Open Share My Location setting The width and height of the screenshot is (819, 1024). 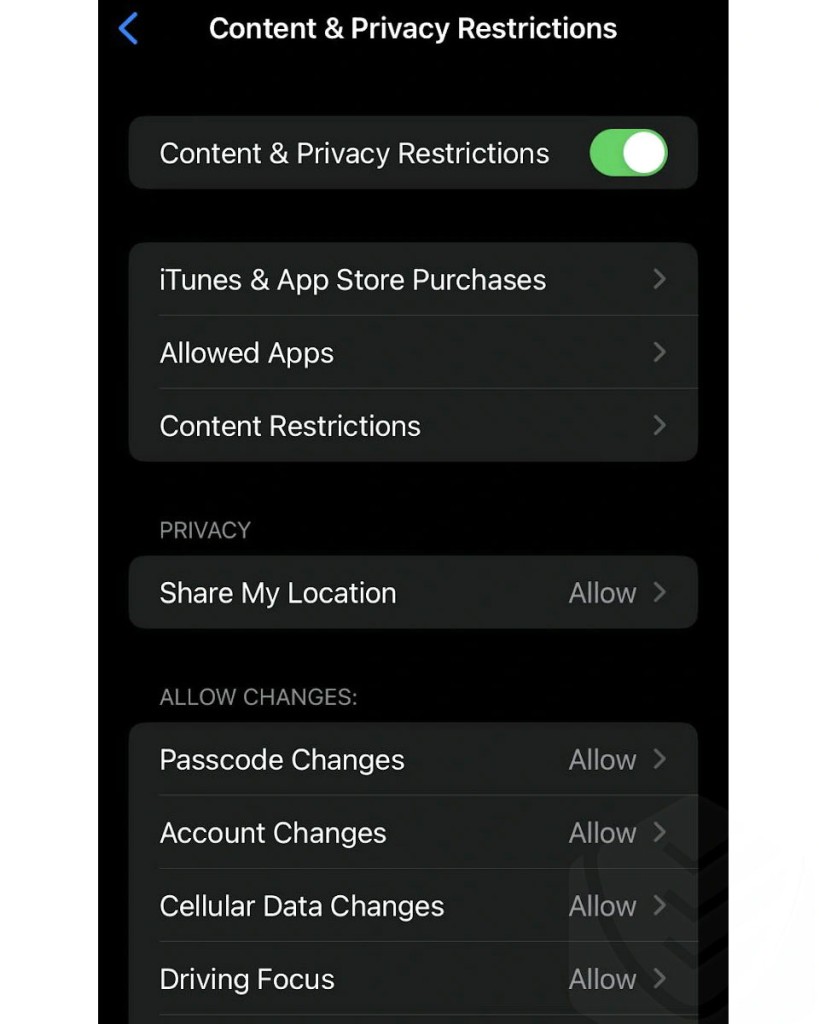coord(412,593)
